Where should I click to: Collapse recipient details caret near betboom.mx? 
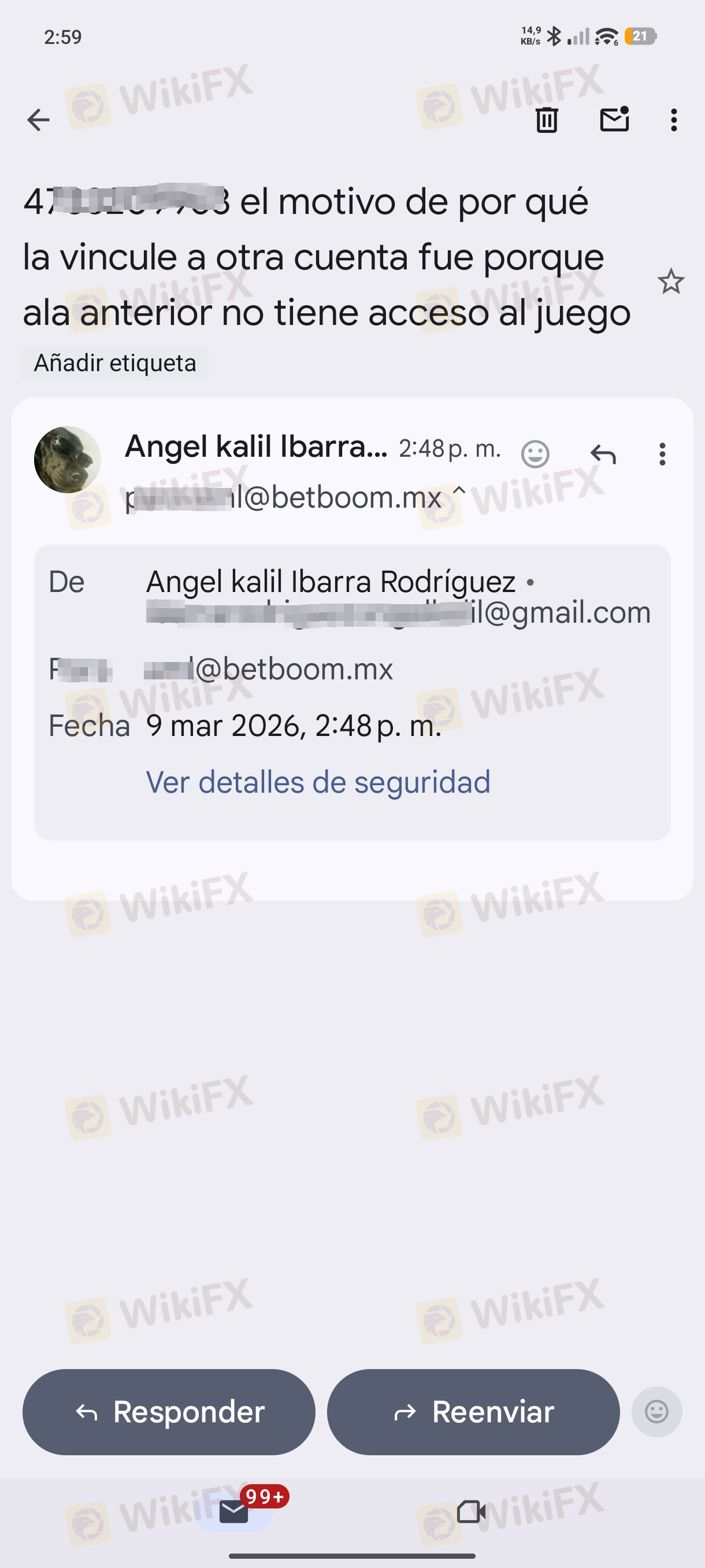coord(460,491)
